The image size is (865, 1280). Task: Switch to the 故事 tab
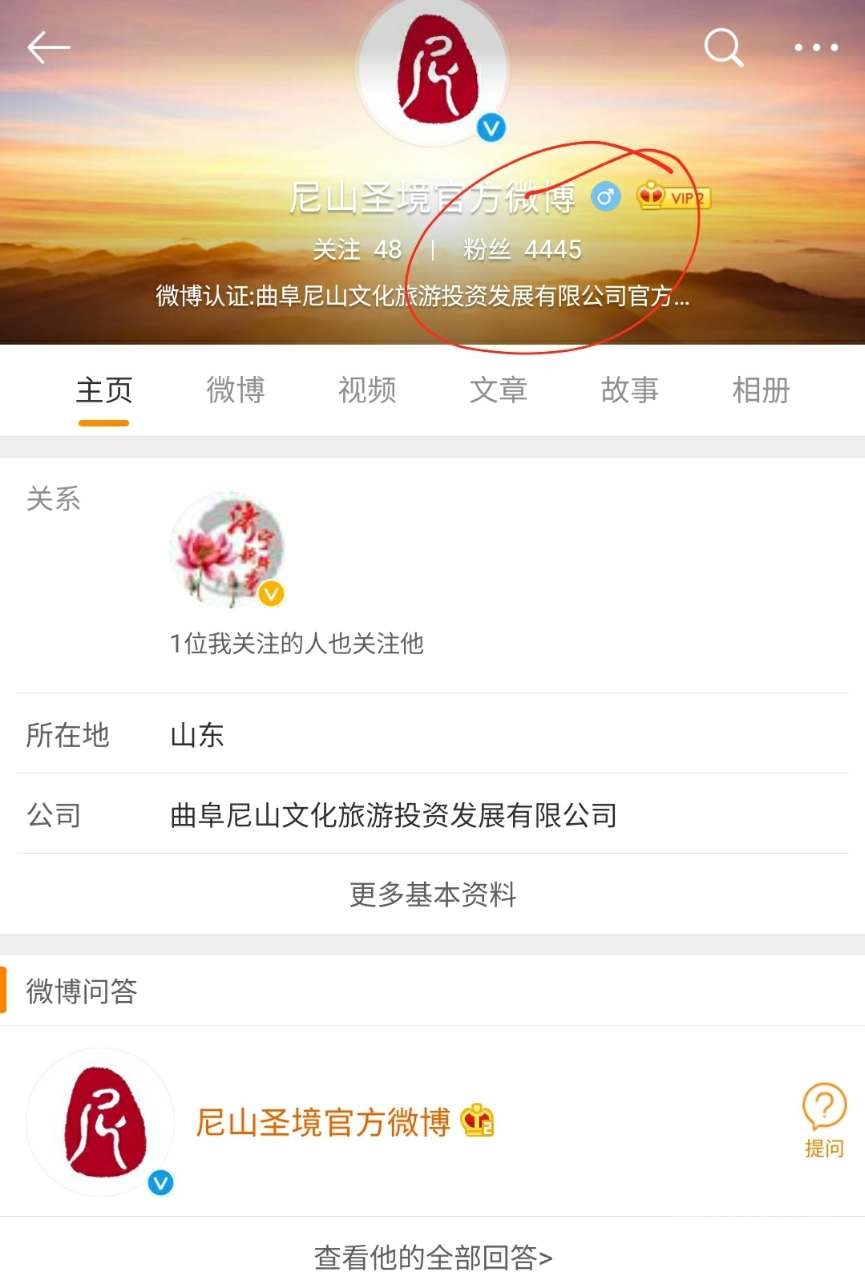click(x=629, y=390)
